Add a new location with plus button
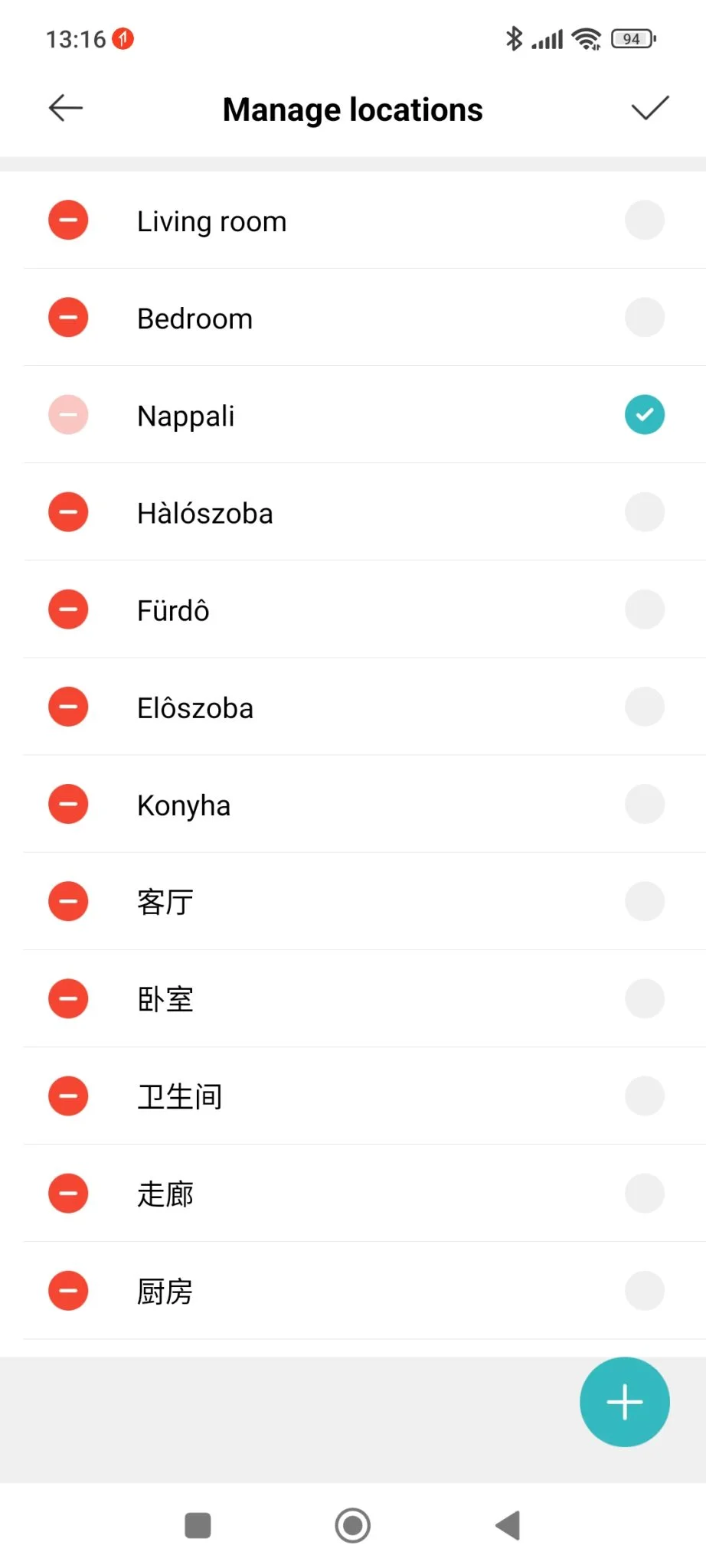 click(624, 1402)
